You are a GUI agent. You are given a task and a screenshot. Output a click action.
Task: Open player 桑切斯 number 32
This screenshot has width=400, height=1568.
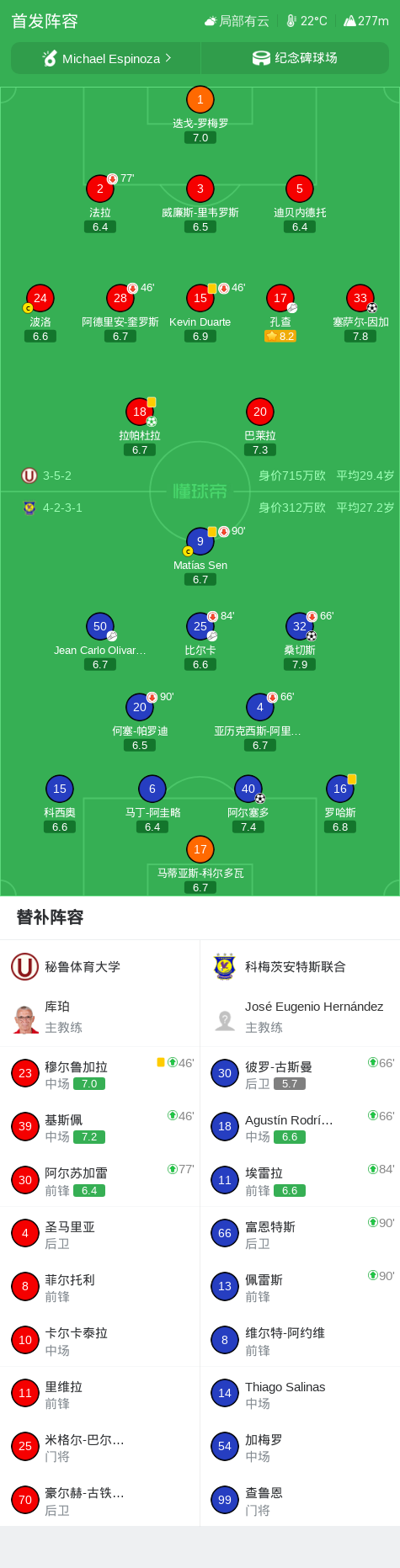pyautogui.click(x=300, y=641)
